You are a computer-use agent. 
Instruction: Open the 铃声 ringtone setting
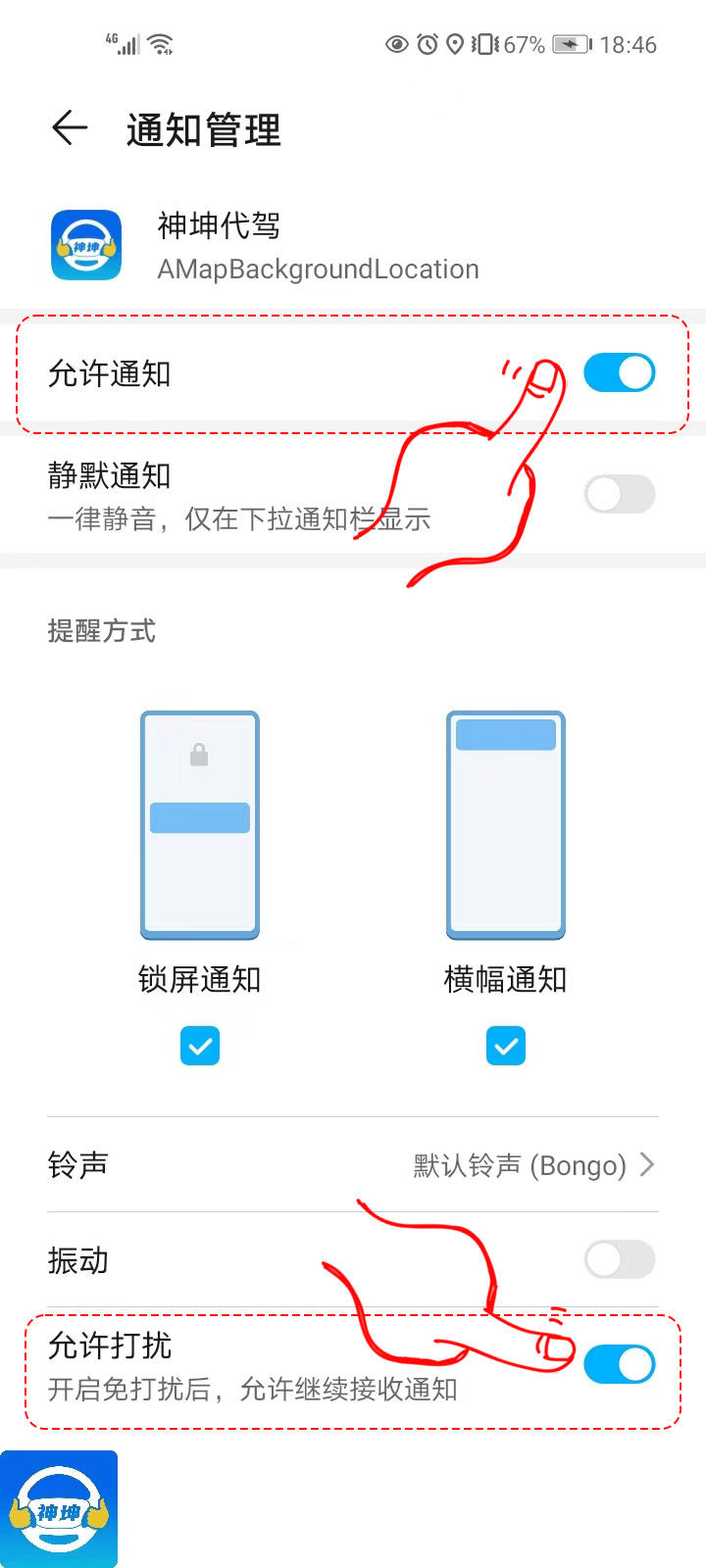[353, 1165]
